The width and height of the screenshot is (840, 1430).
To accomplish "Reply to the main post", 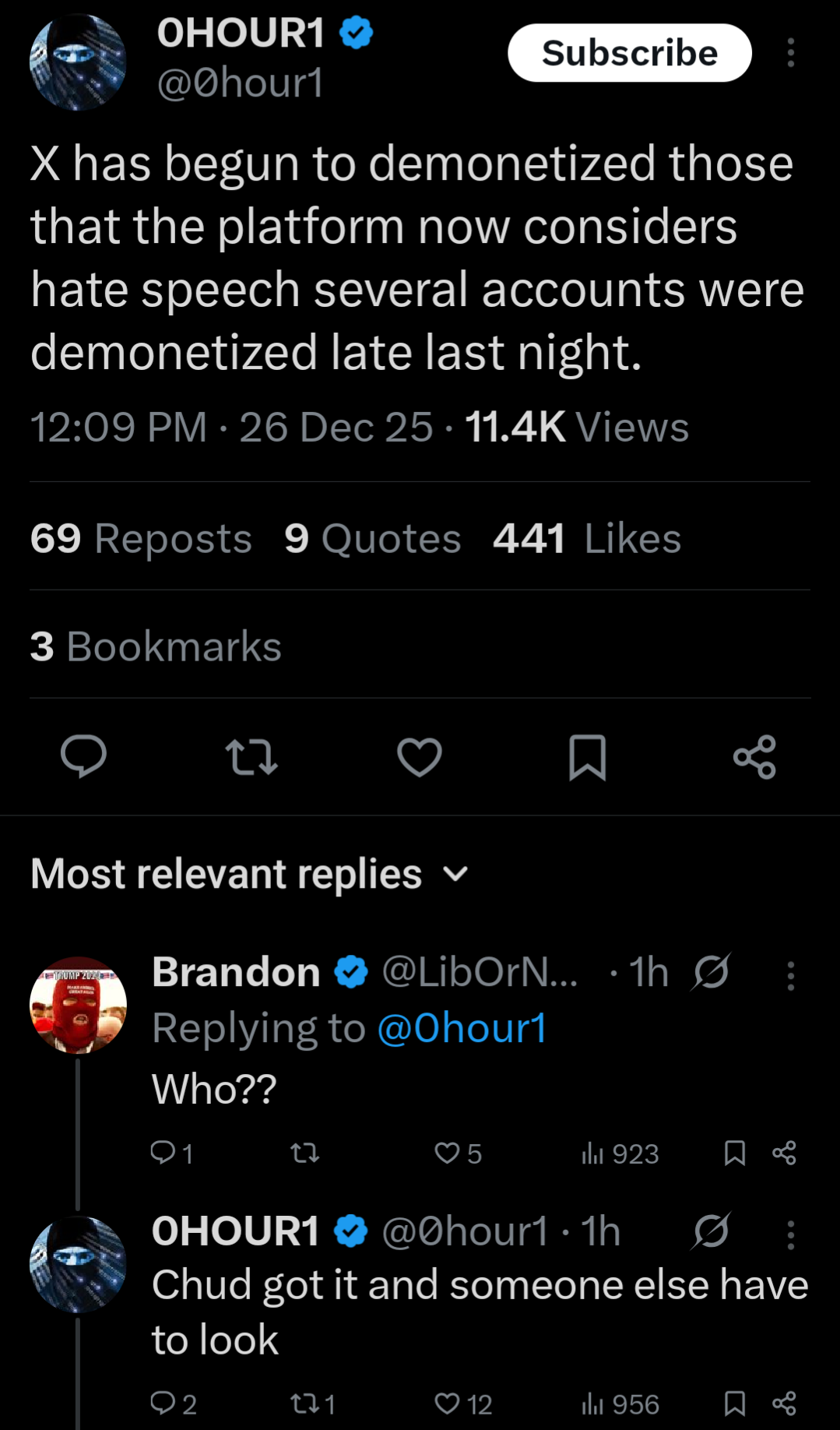I will tap(83, 756).
